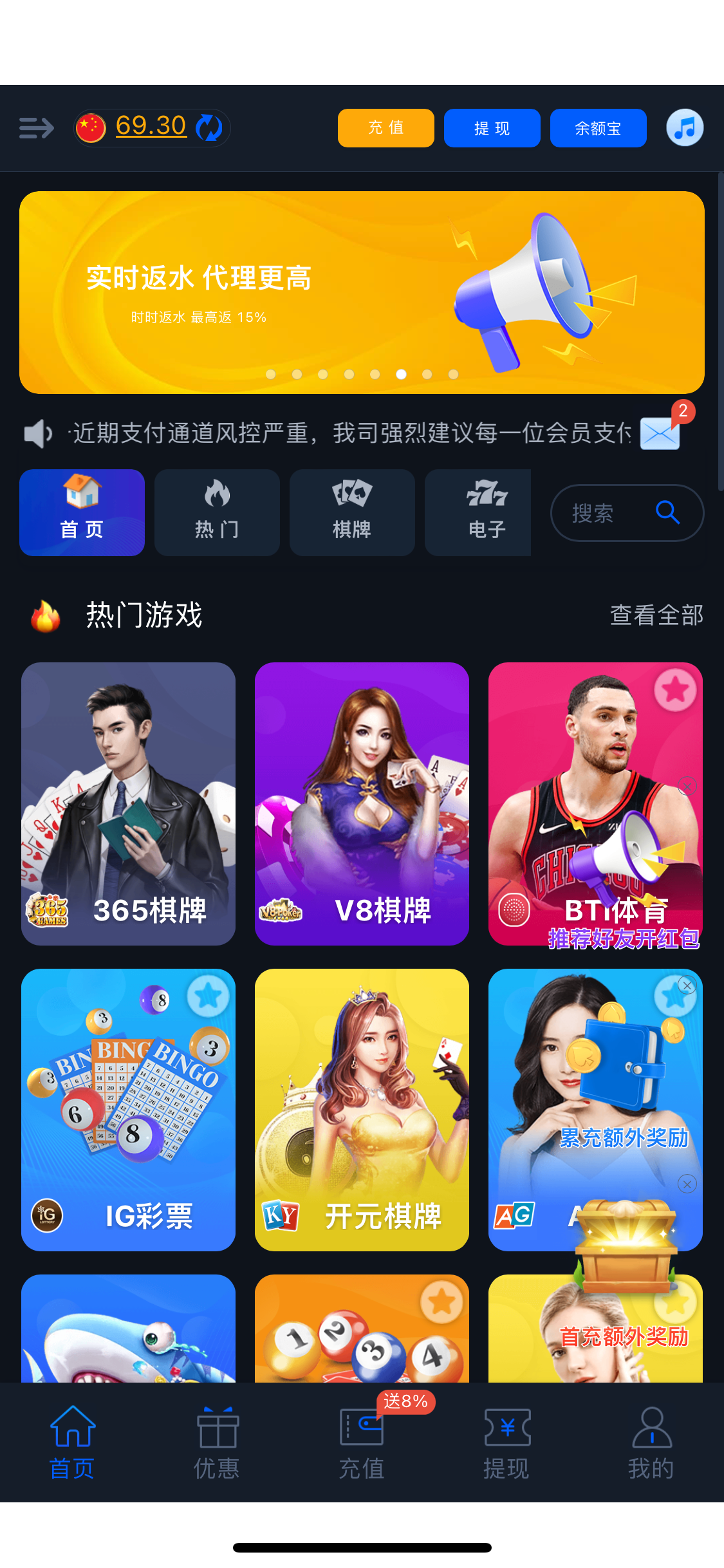
Task: Open the IG彩票 game card
Action: coord(128,1110)
